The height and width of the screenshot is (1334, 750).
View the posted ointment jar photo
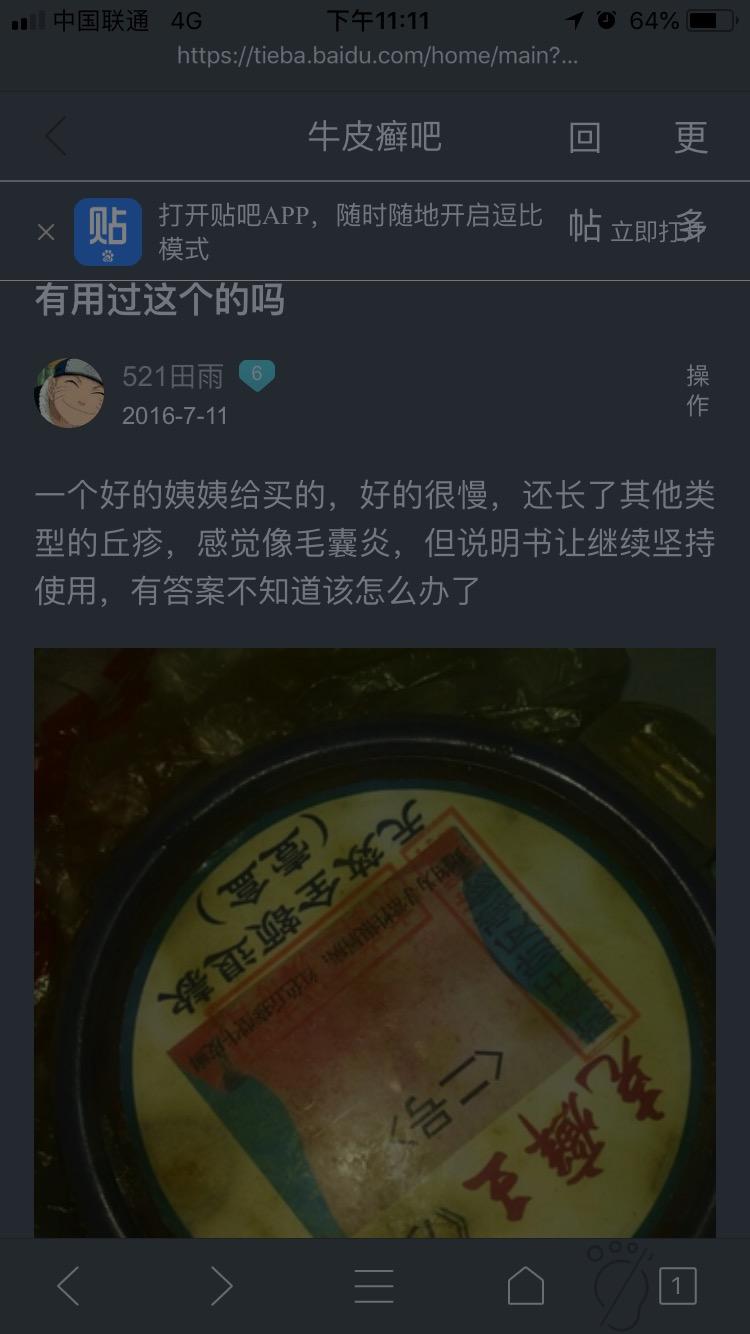tap(375, 940)
